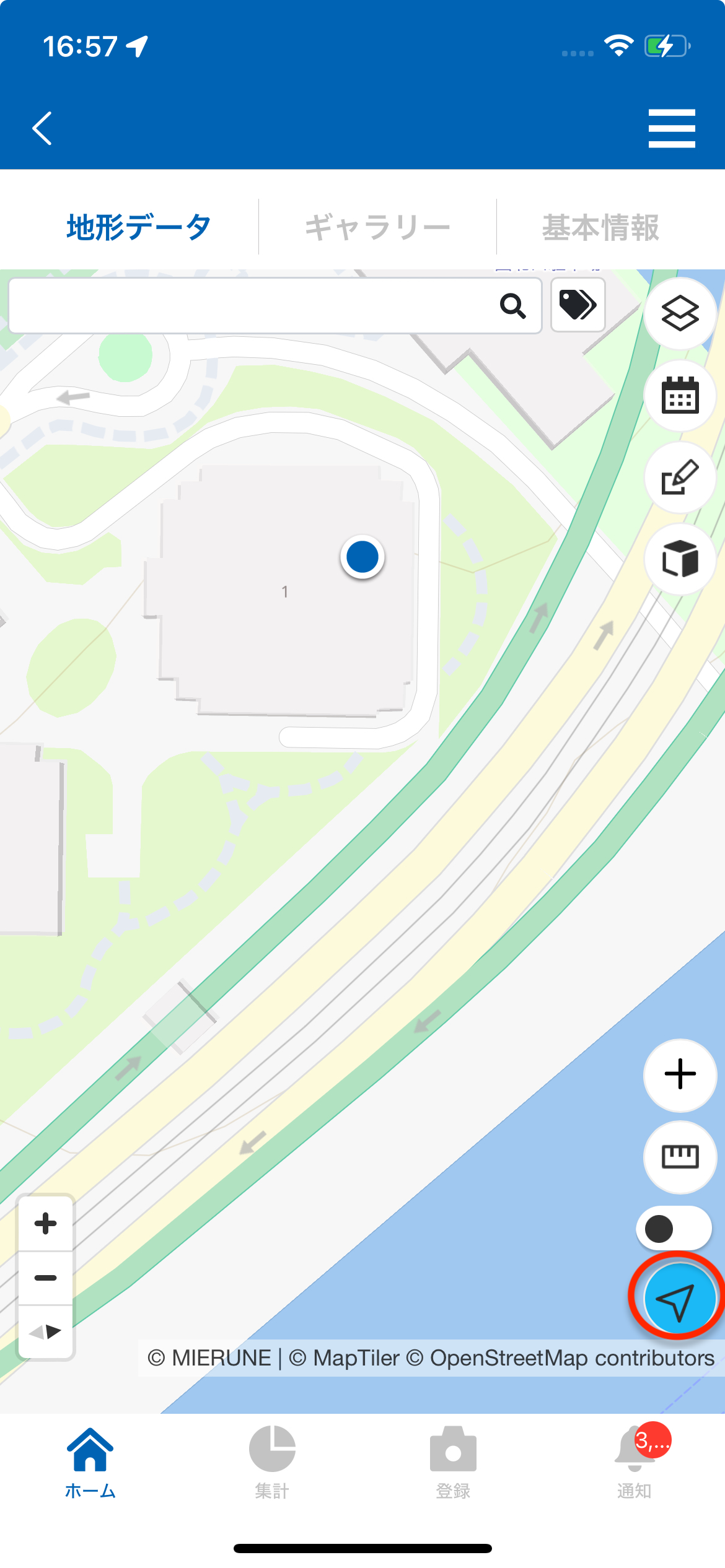Focus the map search field
This screenshot has height=1568, width=725.
pos(248,305)
